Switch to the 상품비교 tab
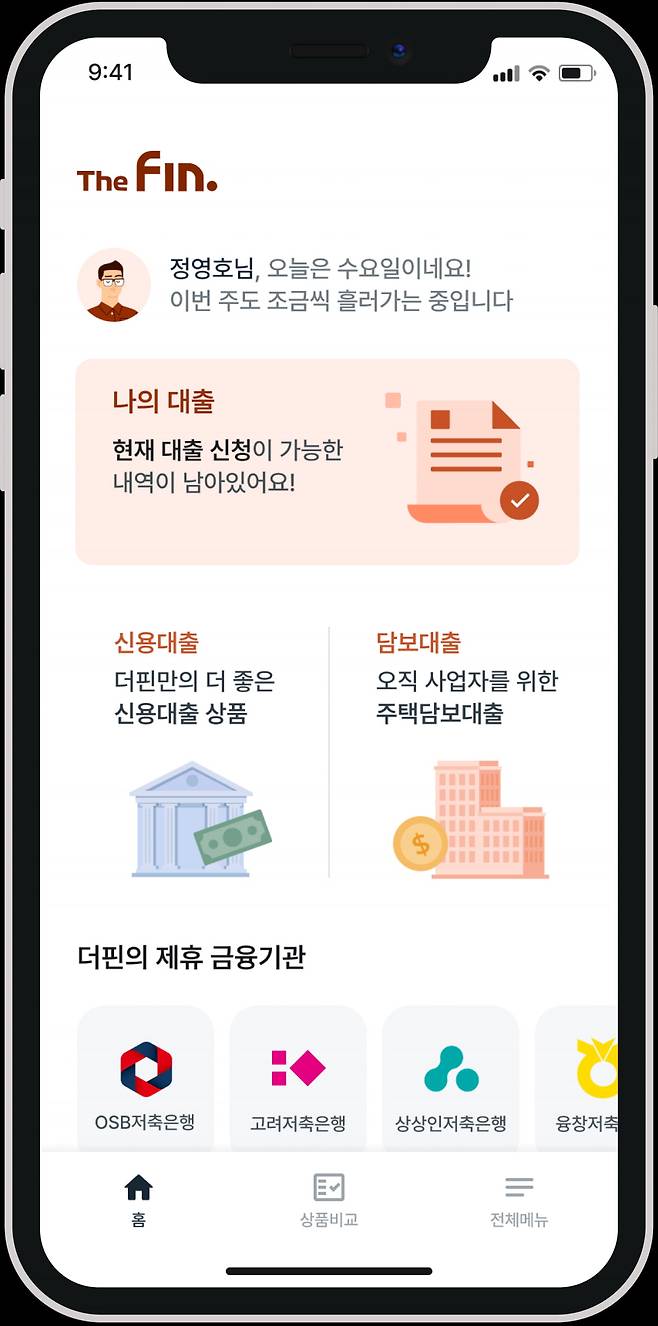658x1326 pixels. click(x=329, y=1200)
